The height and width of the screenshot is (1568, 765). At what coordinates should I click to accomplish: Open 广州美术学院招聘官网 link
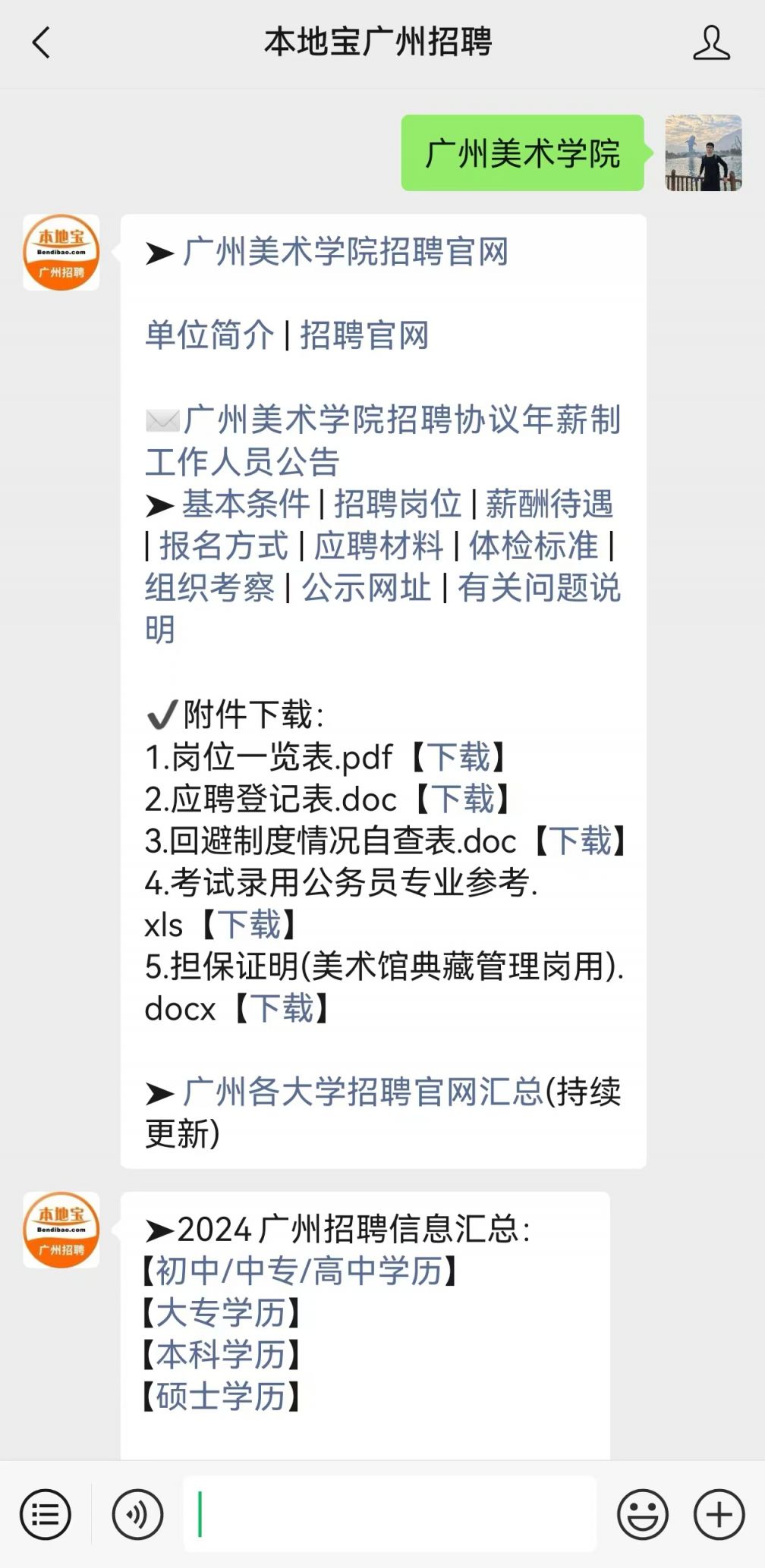345,252
